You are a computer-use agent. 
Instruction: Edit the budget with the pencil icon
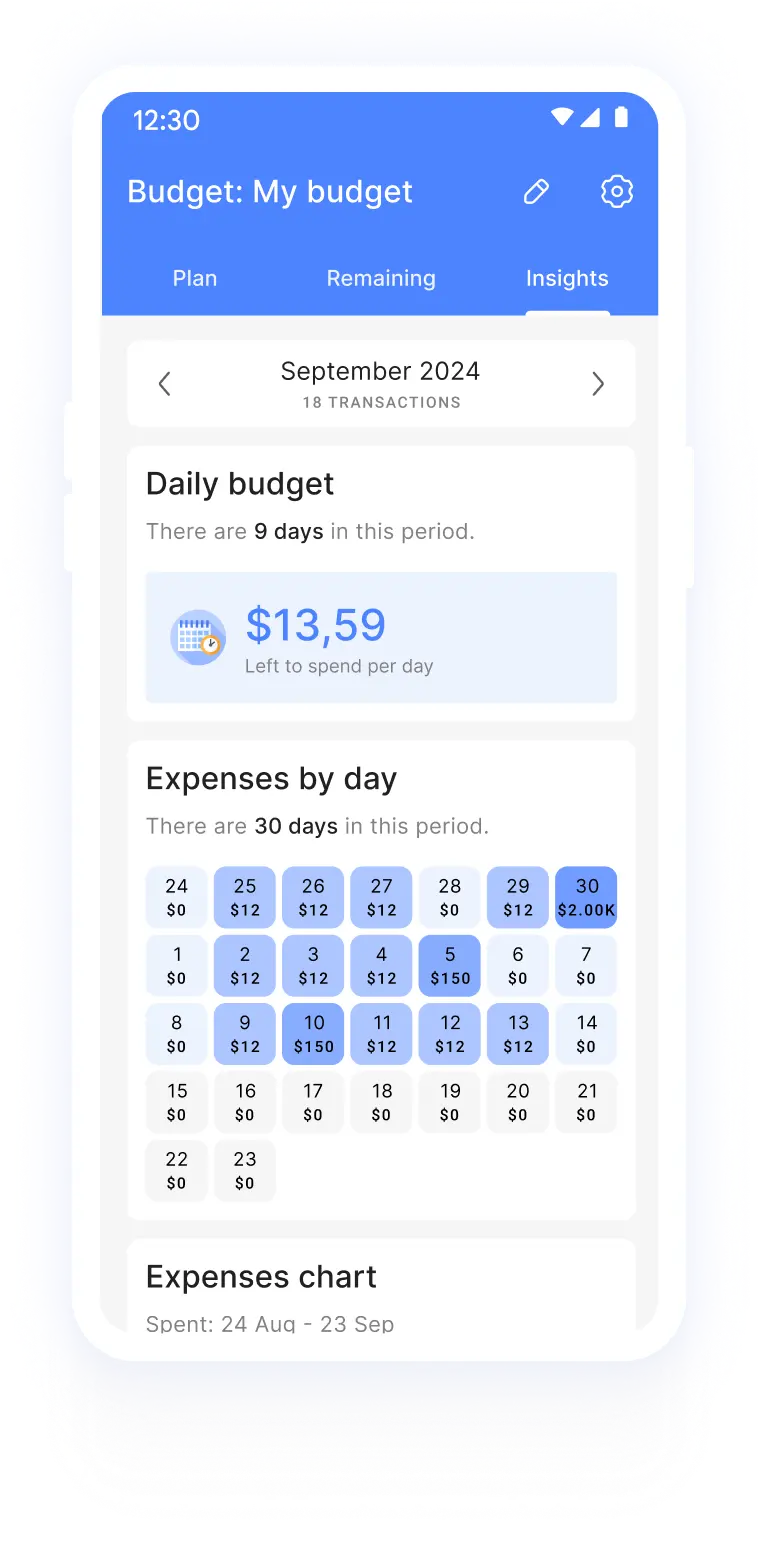coord(537,191)
